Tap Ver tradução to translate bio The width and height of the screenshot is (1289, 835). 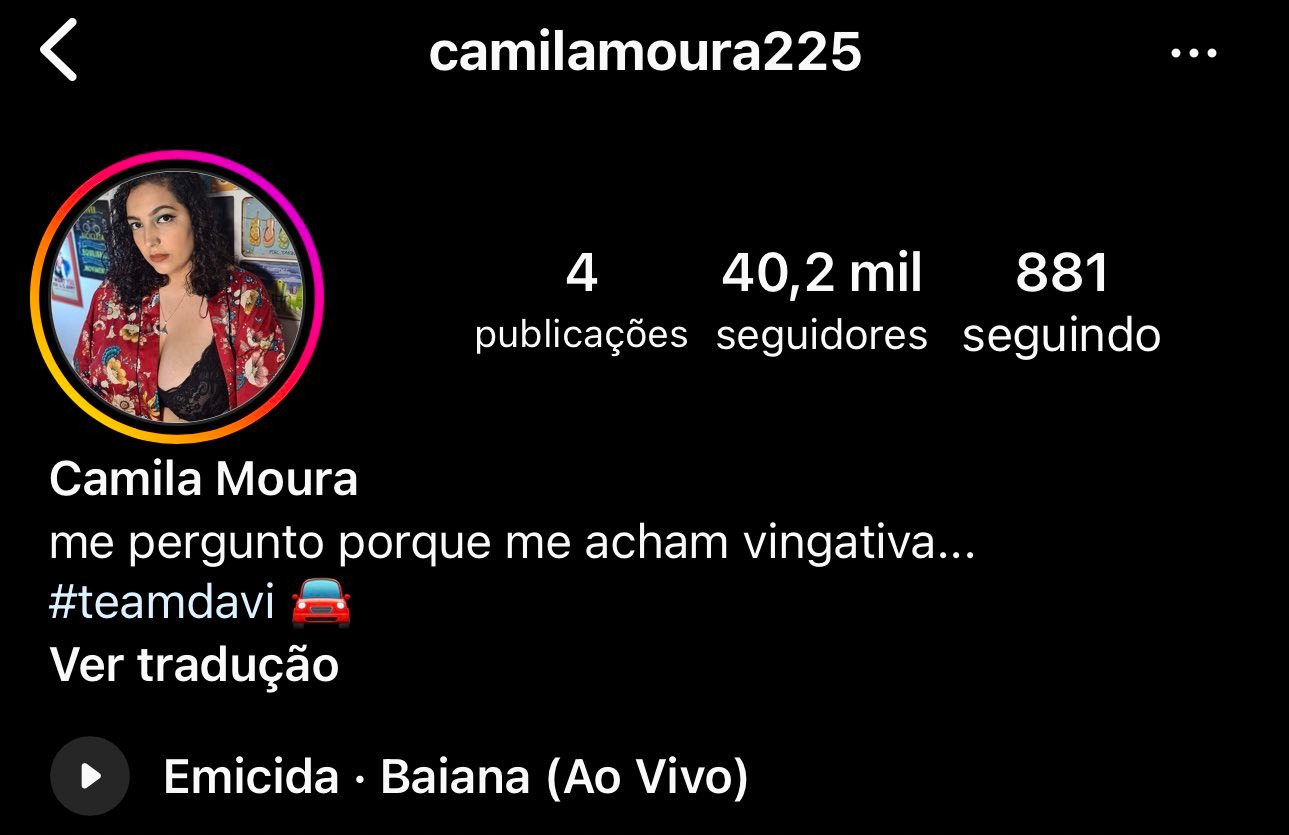click(194, 665)
